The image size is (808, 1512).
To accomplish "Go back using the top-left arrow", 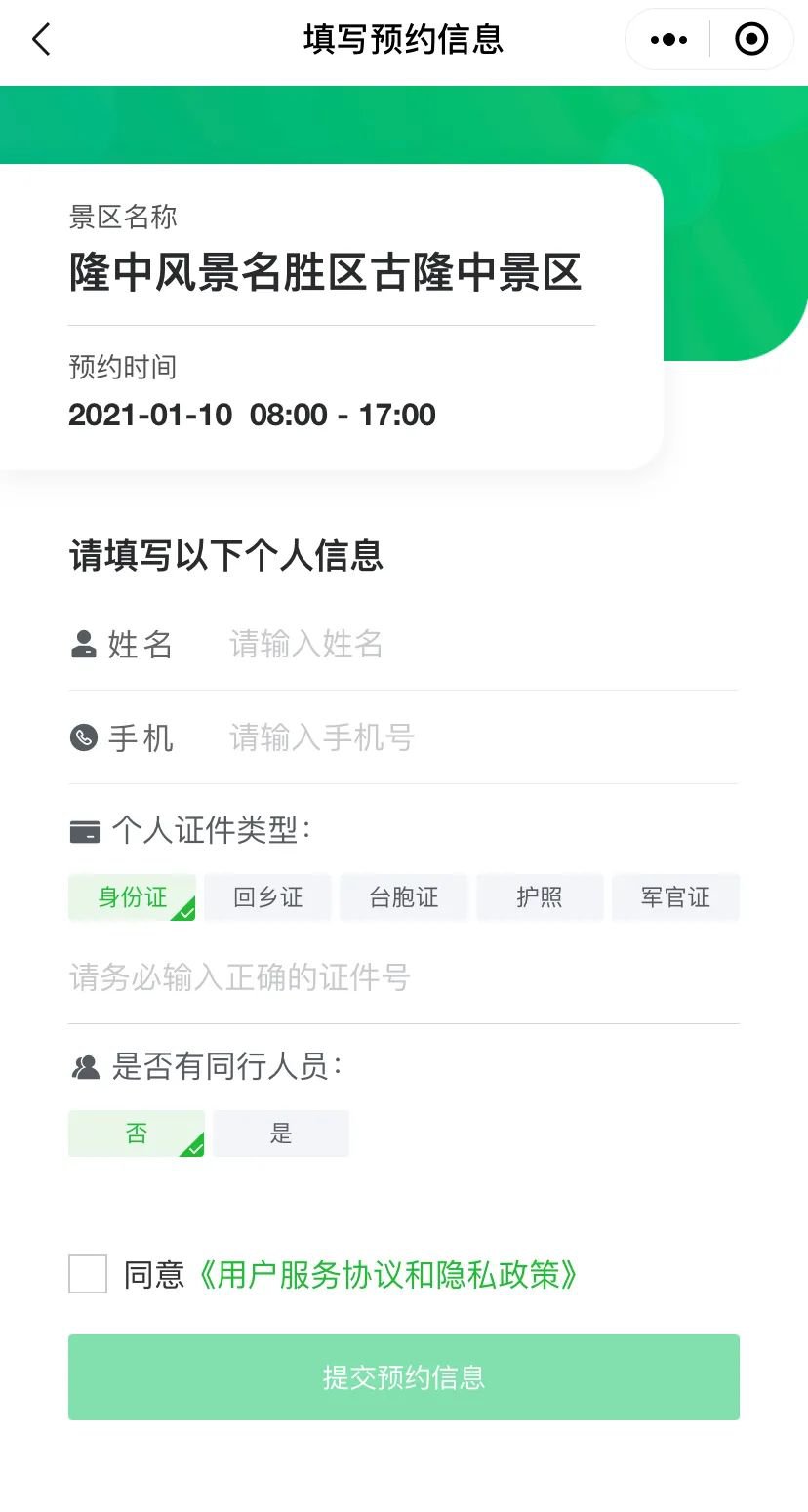I will [x=41, y=40].
